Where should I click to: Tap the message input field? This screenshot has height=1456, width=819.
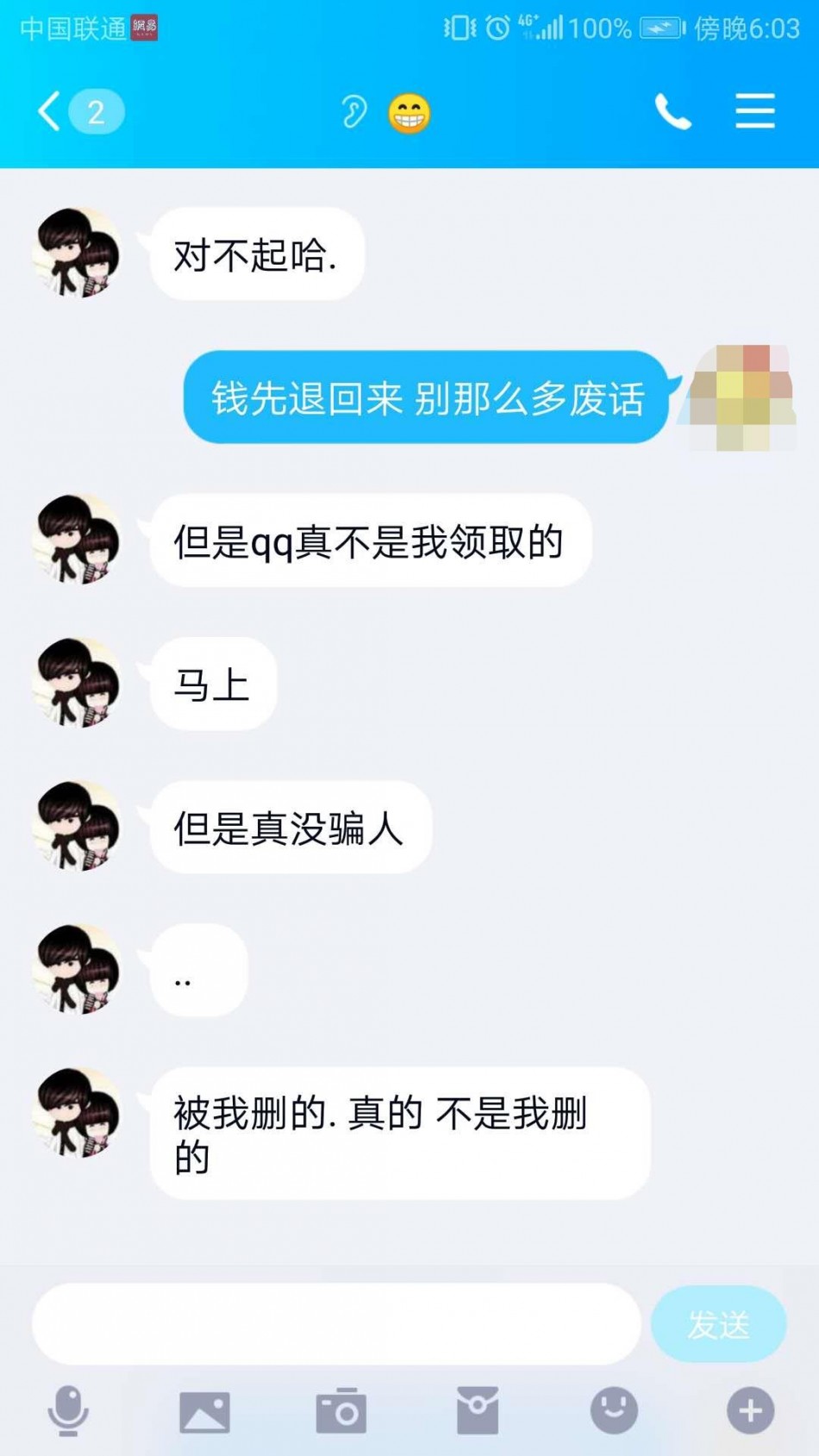336,1323
